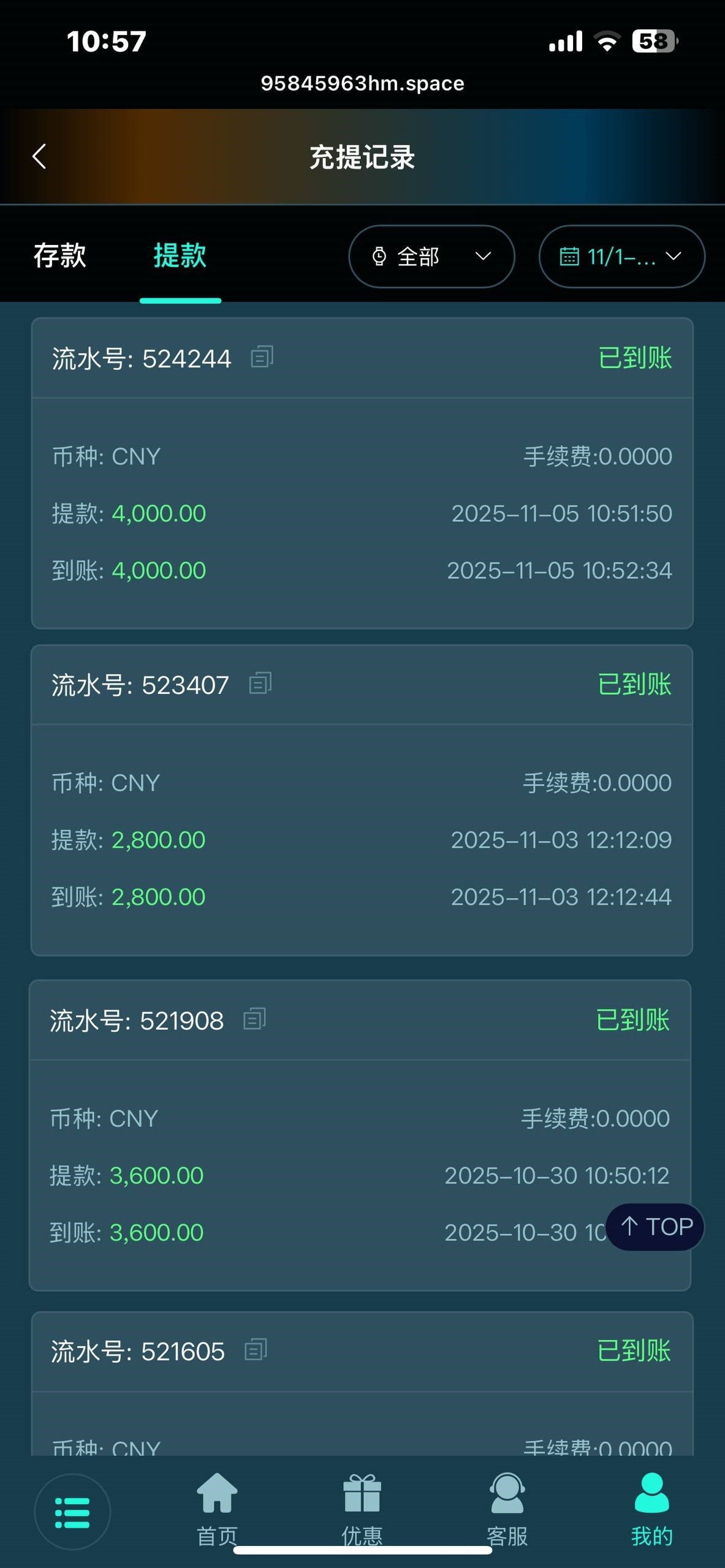Switch to the 我的 tab

(652, 1509)
